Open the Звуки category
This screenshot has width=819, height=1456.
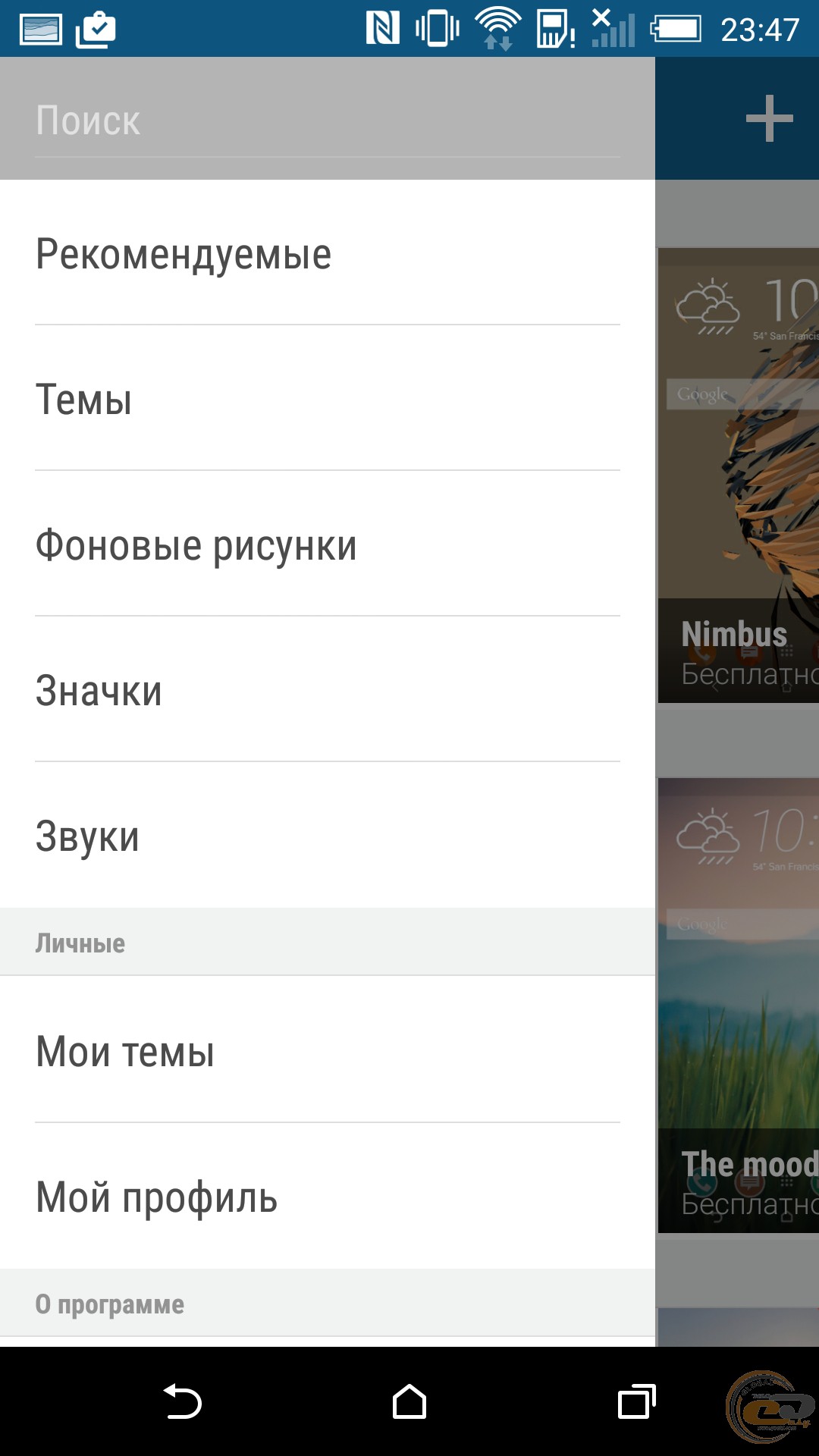click(x=328, y=836)
